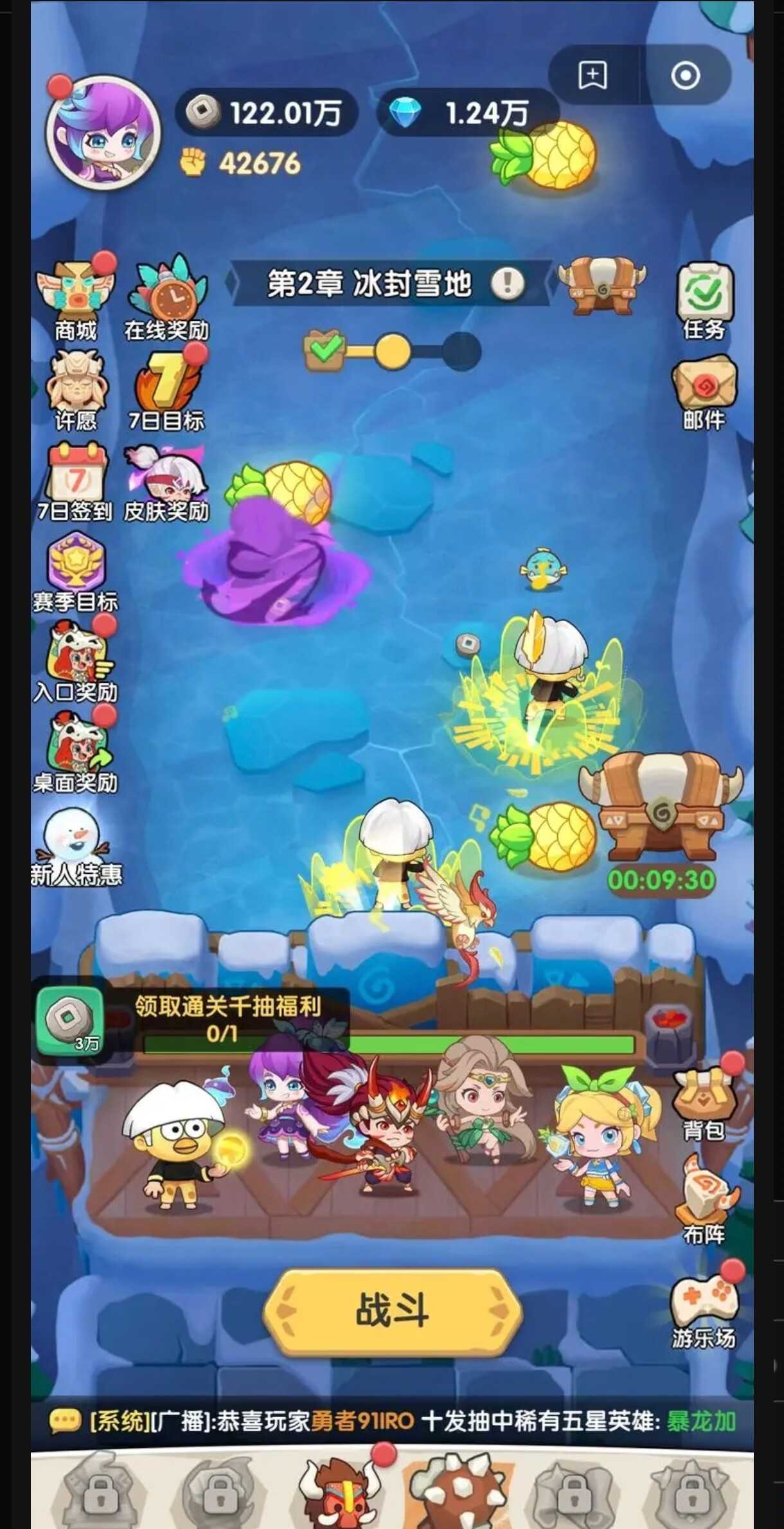The height and width of the screenshot is (1529, 784).
Task: Tap the 战斗 battle button
Action: coord(392,1310)
